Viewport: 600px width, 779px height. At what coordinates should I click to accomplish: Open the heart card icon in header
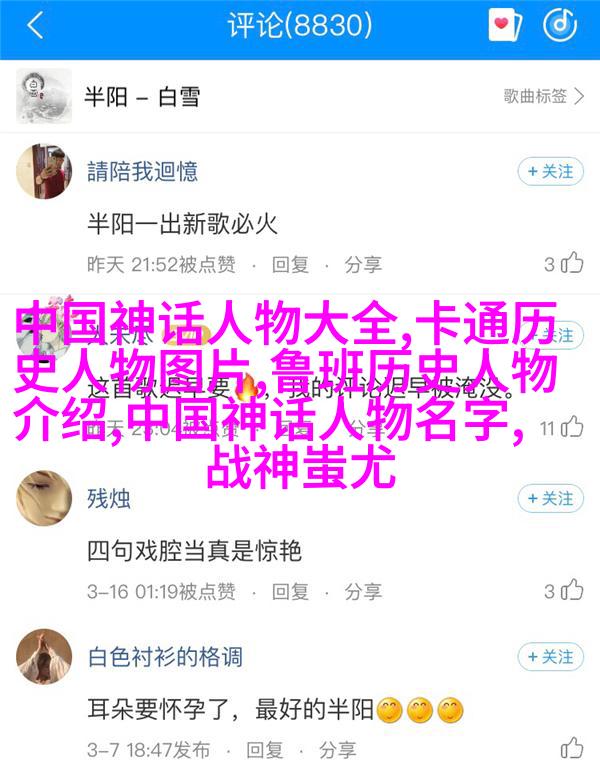click(506, 27)
